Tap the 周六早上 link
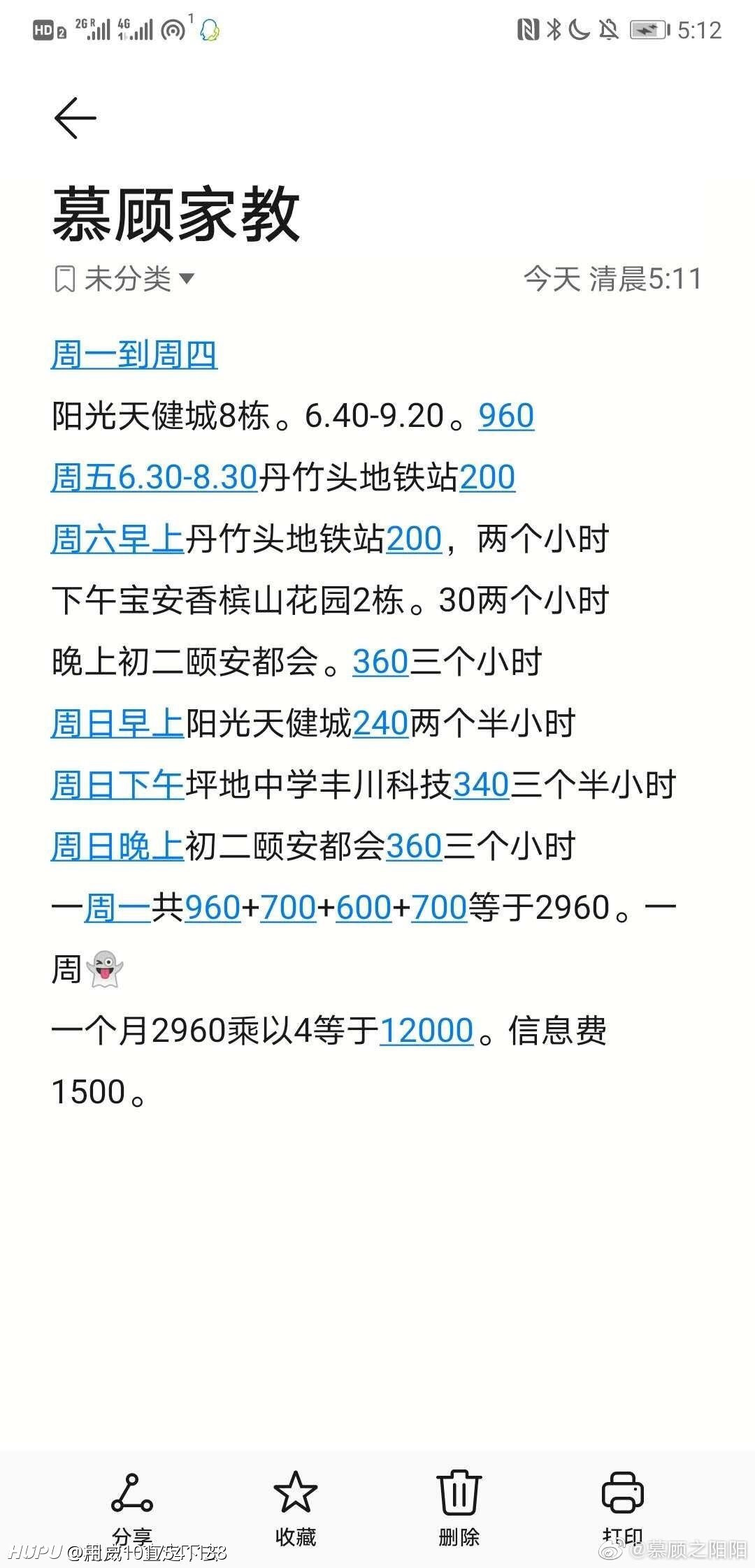This screenshot has height=1568, width=755. click(x=117, y=539)
